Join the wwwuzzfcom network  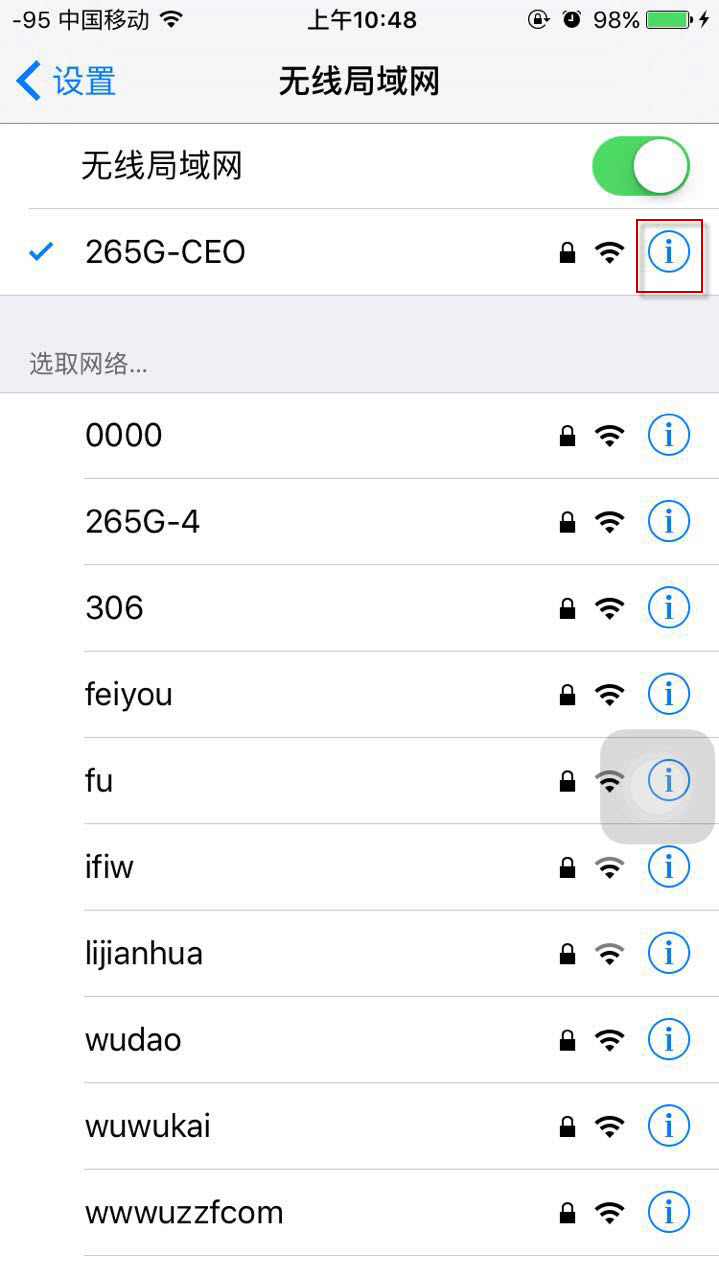click(x=184, y=1213)
